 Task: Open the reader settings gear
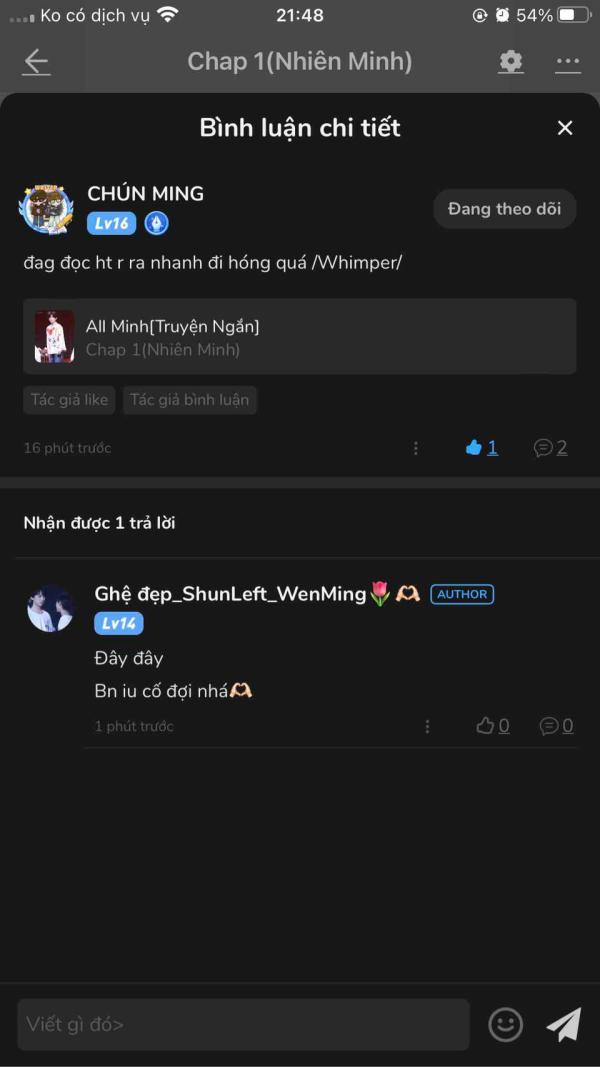pos(511,62)
